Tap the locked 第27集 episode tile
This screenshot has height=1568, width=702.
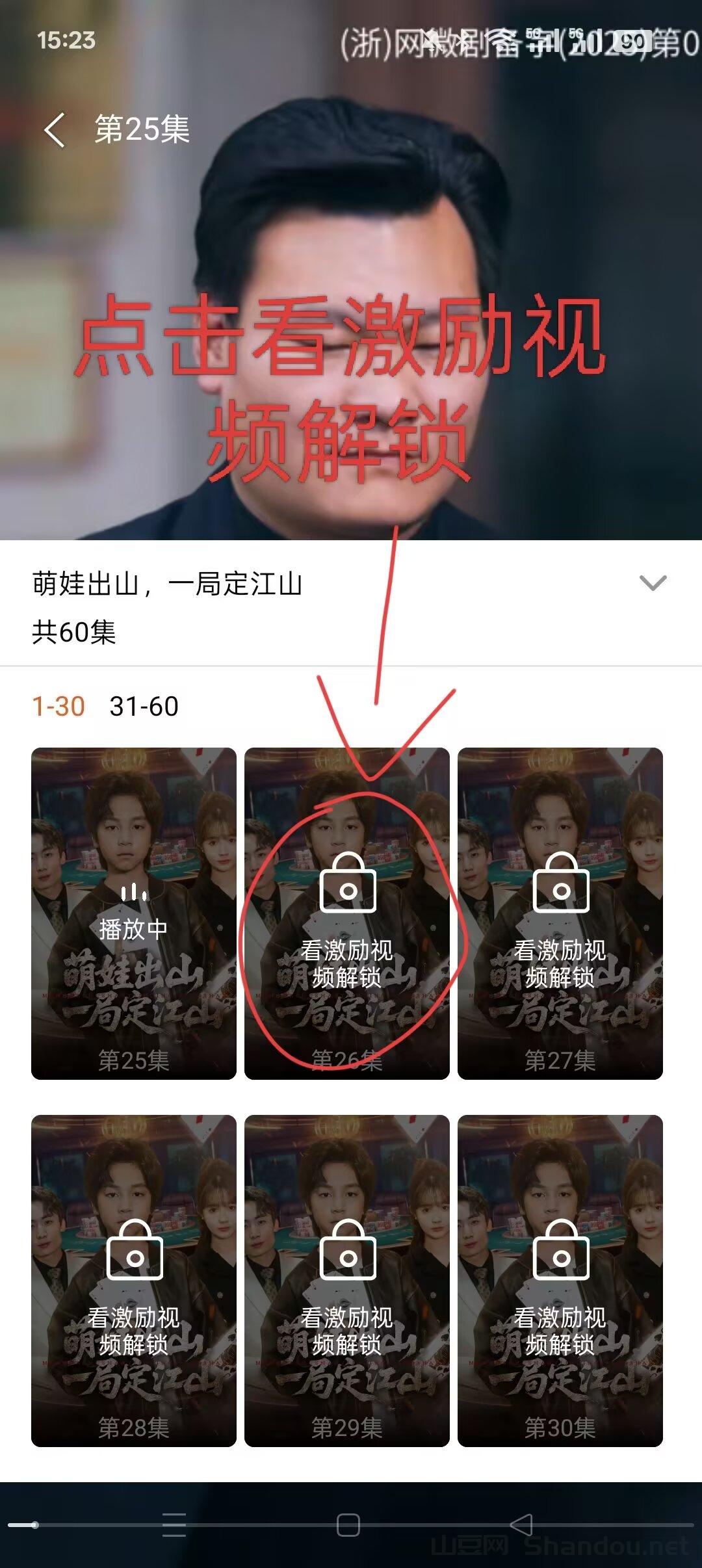(x=560, y=913)
